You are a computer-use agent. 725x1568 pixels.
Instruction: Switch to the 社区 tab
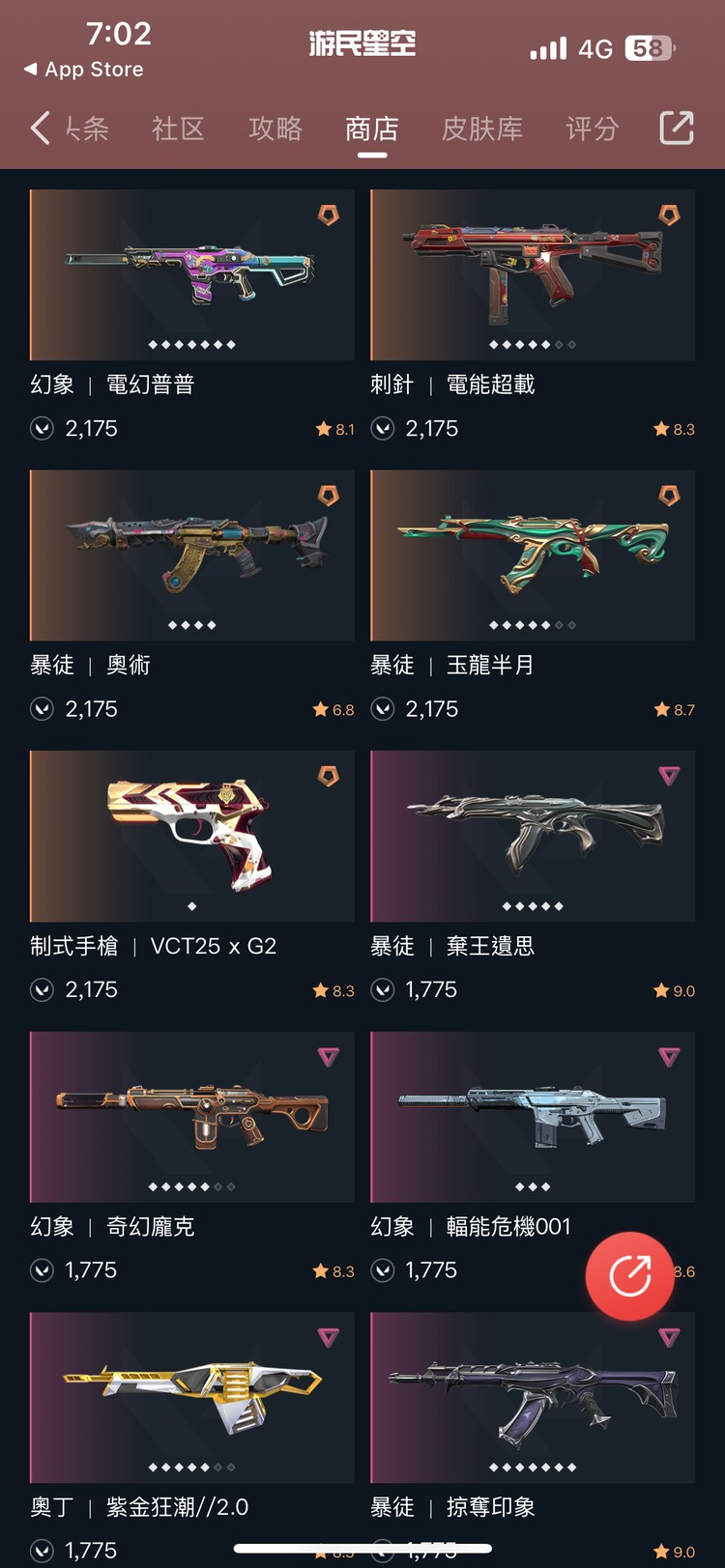click(x=178, y=128)
